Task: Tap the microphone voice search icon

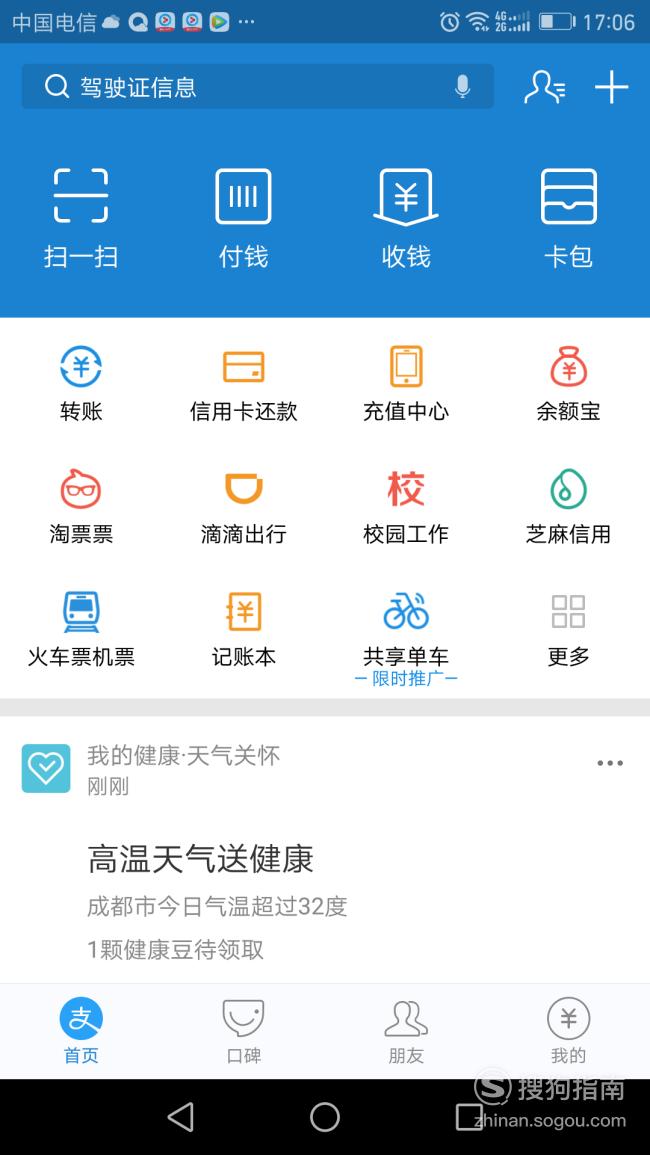Action: tap(462, 87)
